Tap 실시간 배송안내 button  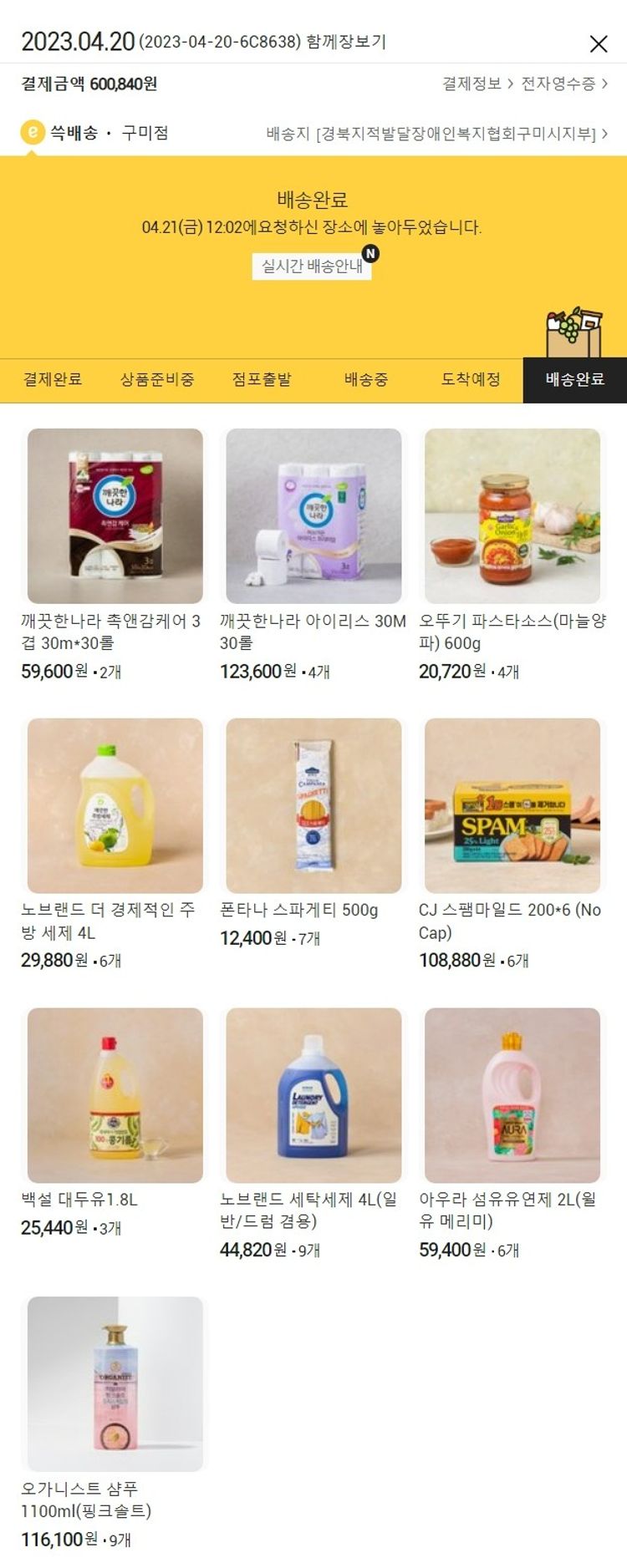[312, 266]
